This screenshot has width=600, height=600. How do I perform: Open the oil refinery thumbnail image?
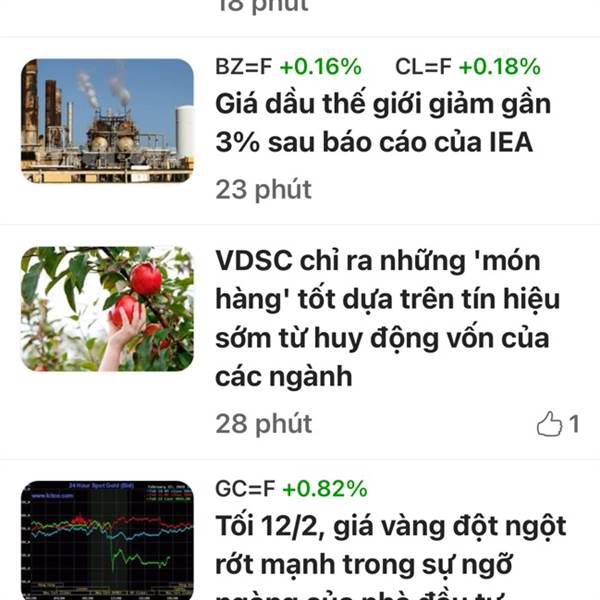click(x=107, y=120)
